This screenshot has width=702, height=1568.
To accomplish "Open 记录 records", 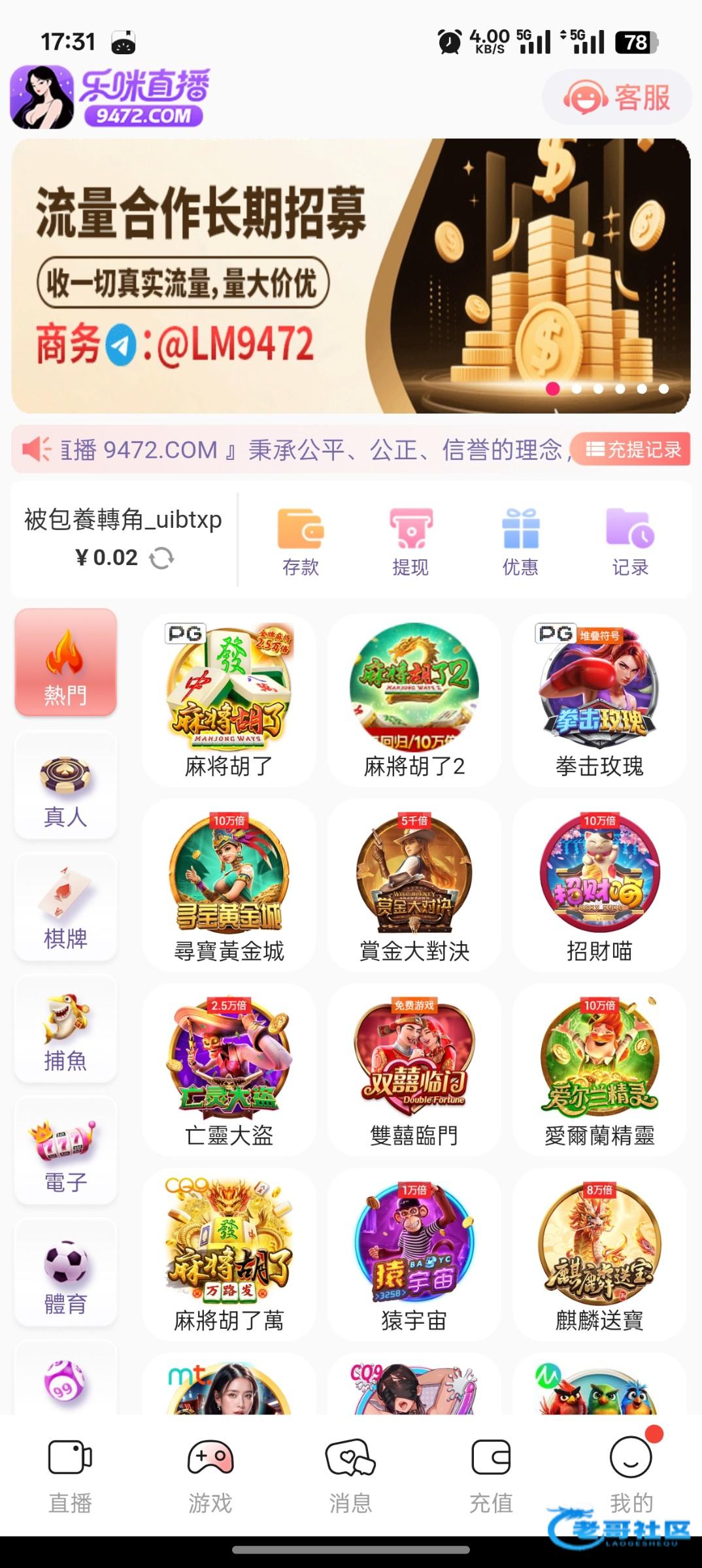I will coord(630,542).
